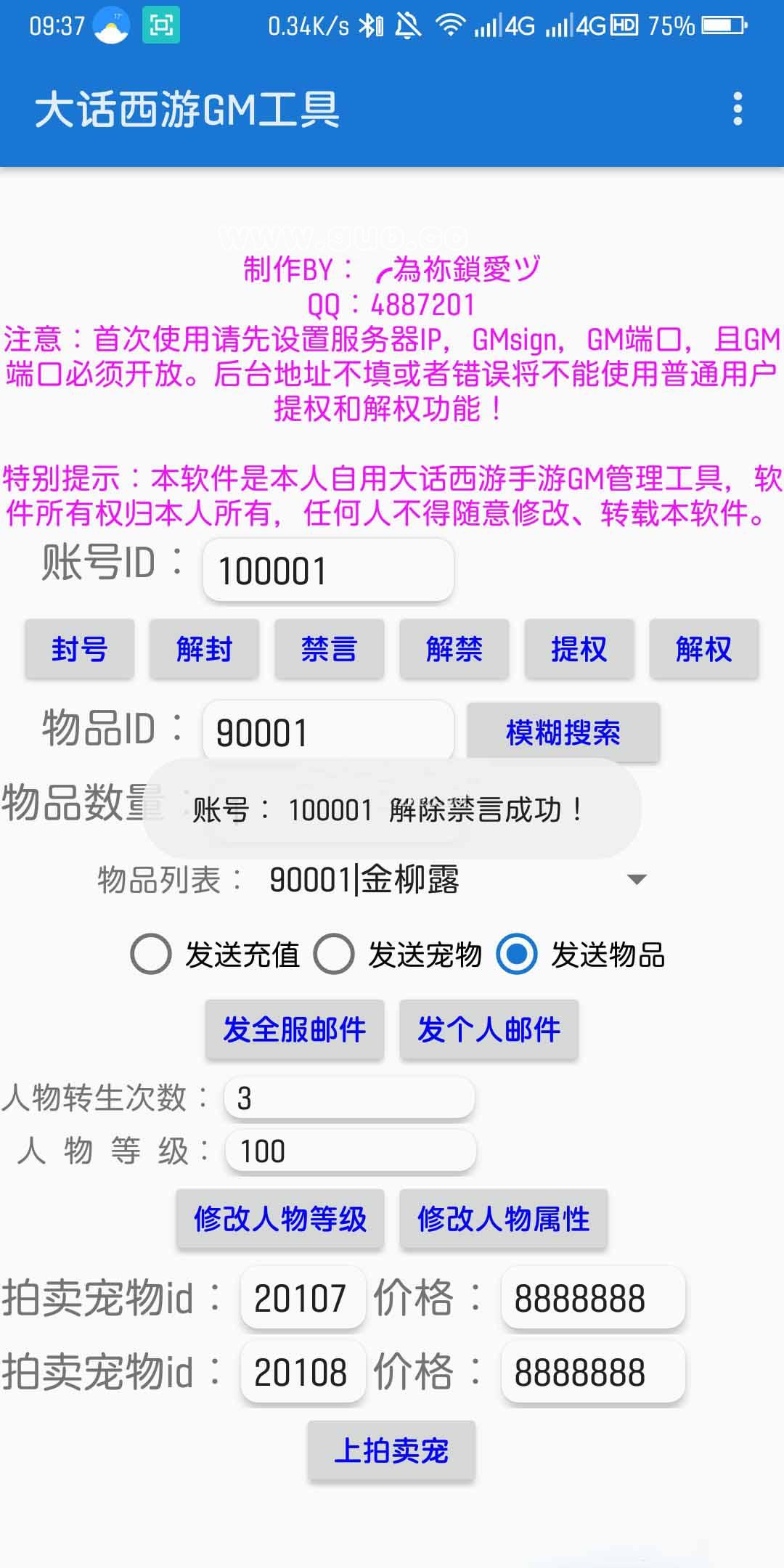Tap the 修改人物等级 button

click(279, 1219)
